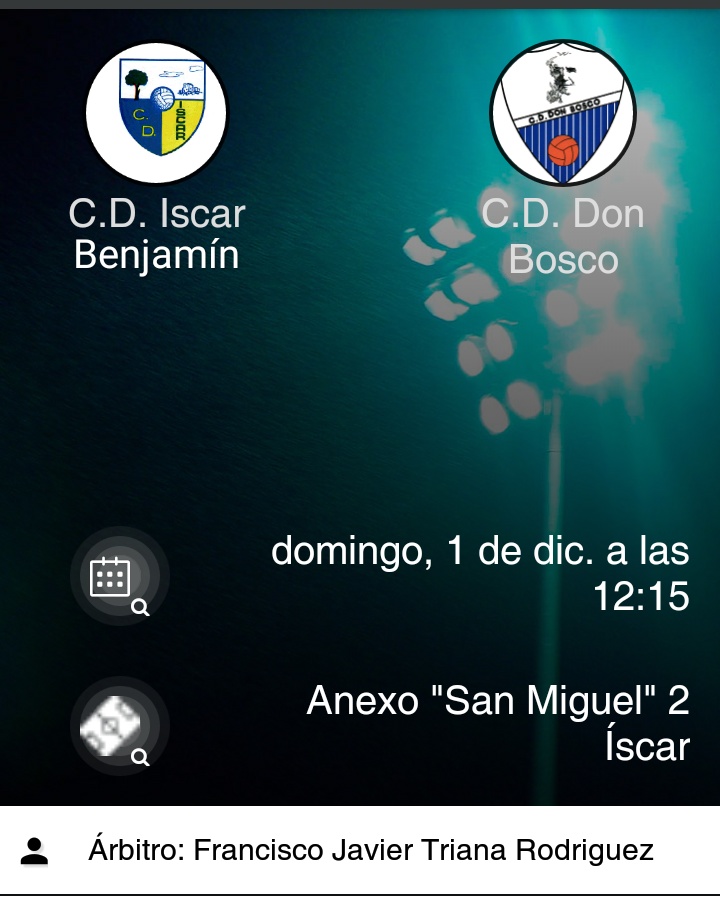Open the C.D. Iscar Benjamín team crest
Image resolution: width=720 pixels, height=898 pixels.
157,113
